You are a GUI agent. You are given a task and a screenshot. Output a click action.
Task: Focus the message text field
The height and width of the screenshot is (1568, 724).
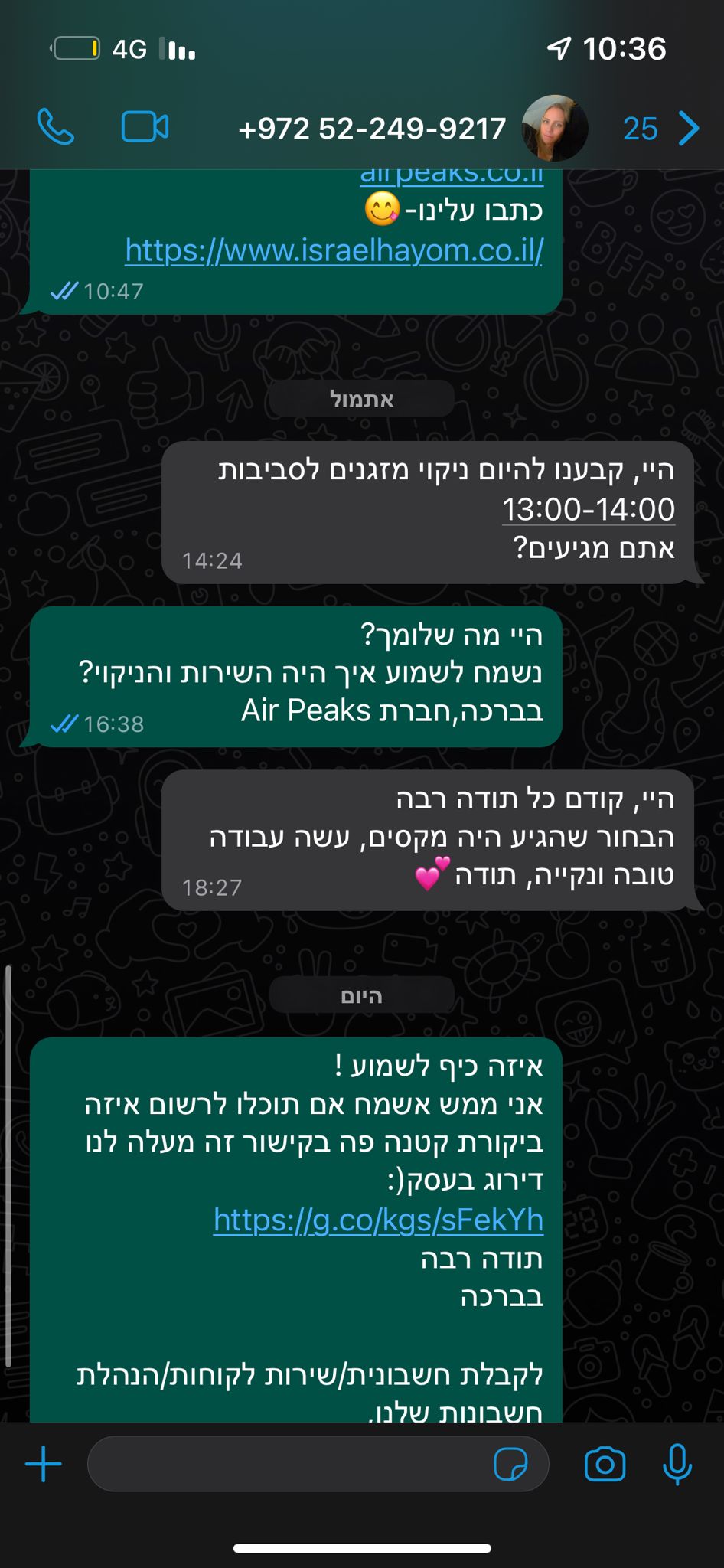pos(291,1464)
